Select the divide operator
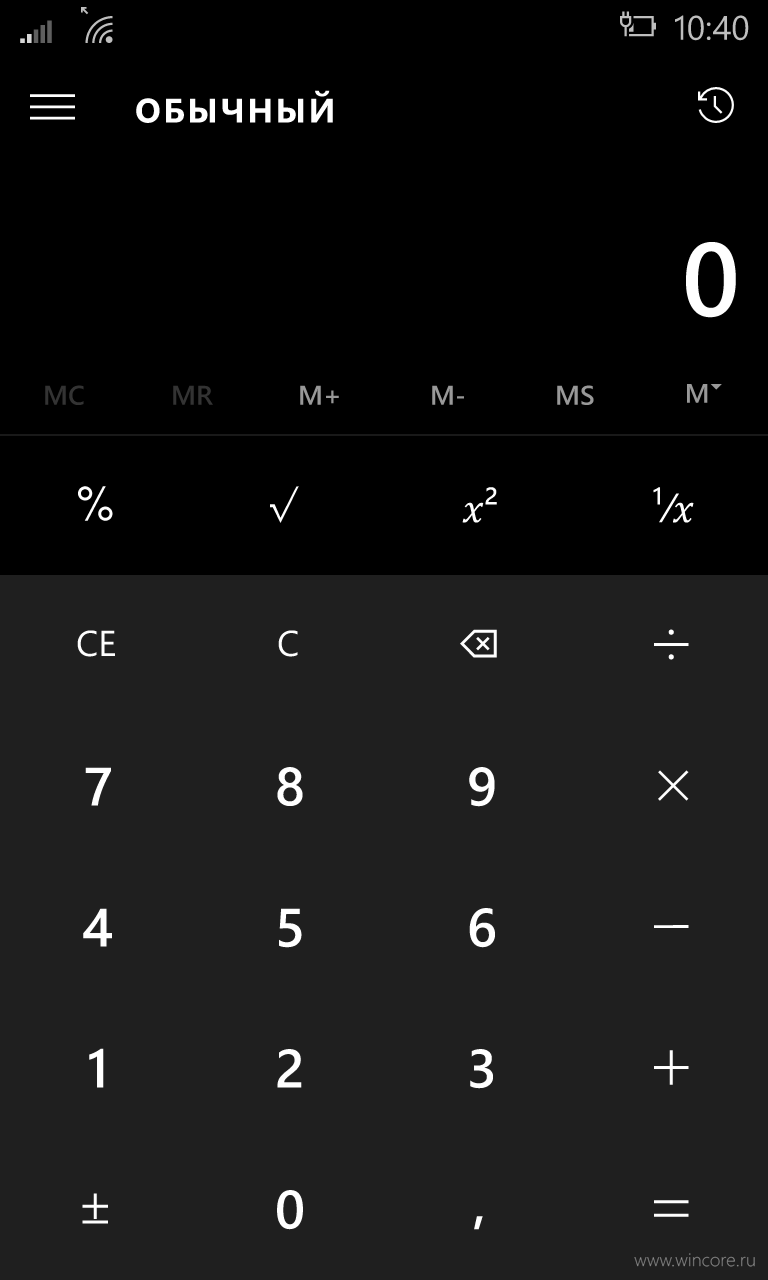Viewport: 768px width, 1280px height. pos(672,644)
